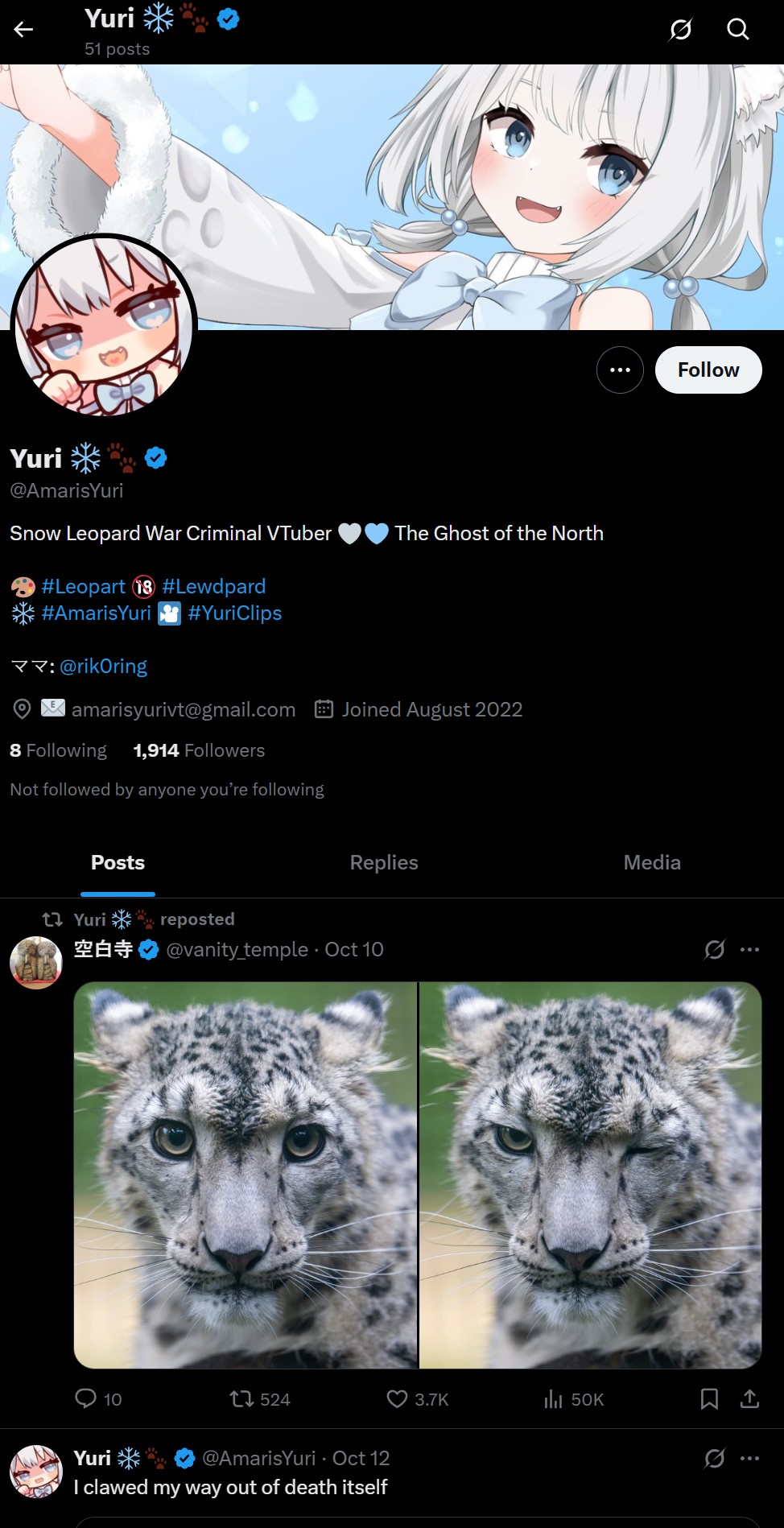
Task: Follow Yuri's account
Action: pos(708,370)
